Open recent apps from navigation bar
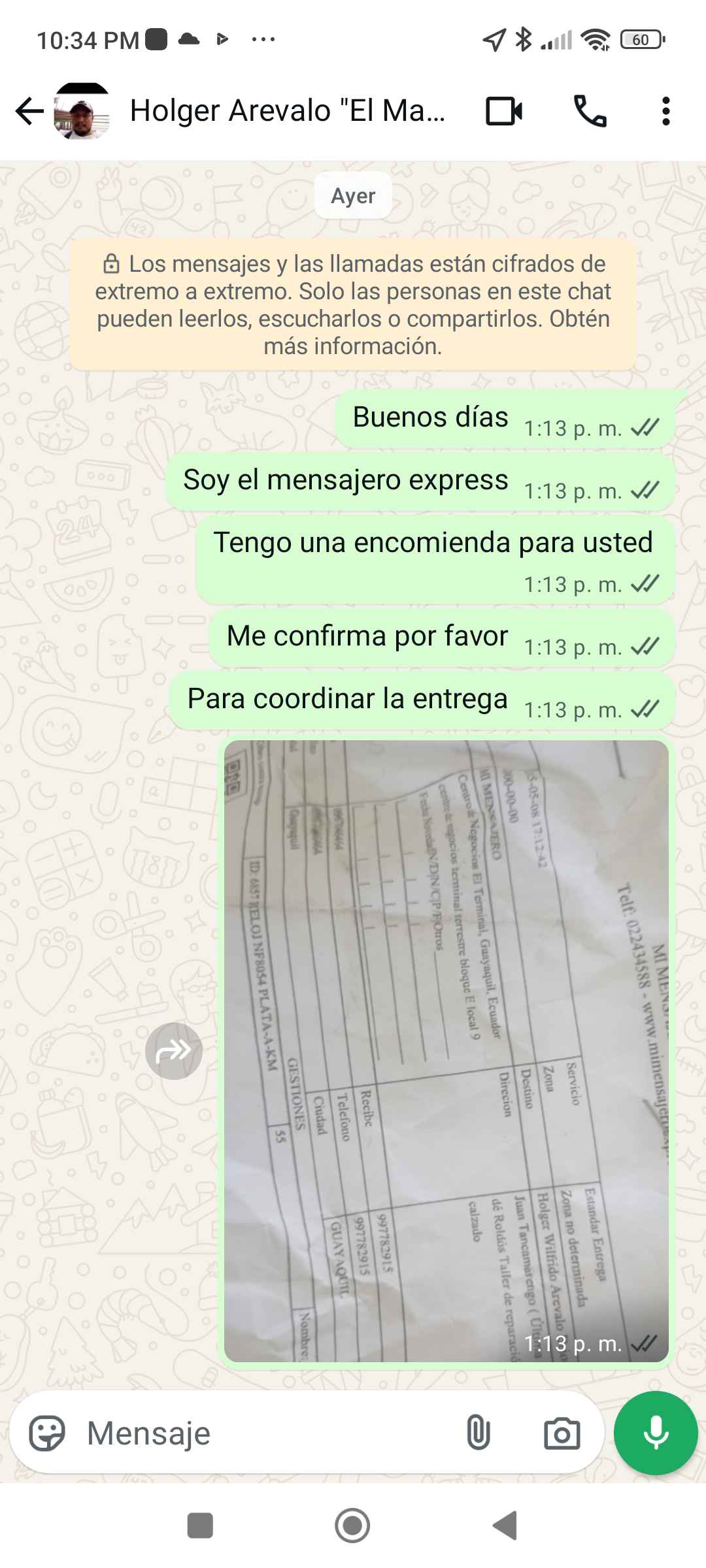The height and width of the screenshot is (1568, 706). click(x=200, y=1526)
